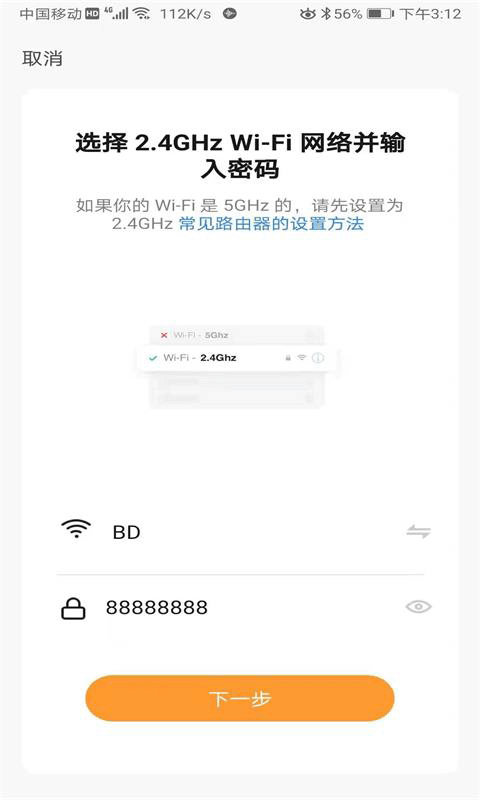Screen dimensions: 480x800
Task: Tap the switch Wi-Fi network arrows icon
Action: [419, 532]
